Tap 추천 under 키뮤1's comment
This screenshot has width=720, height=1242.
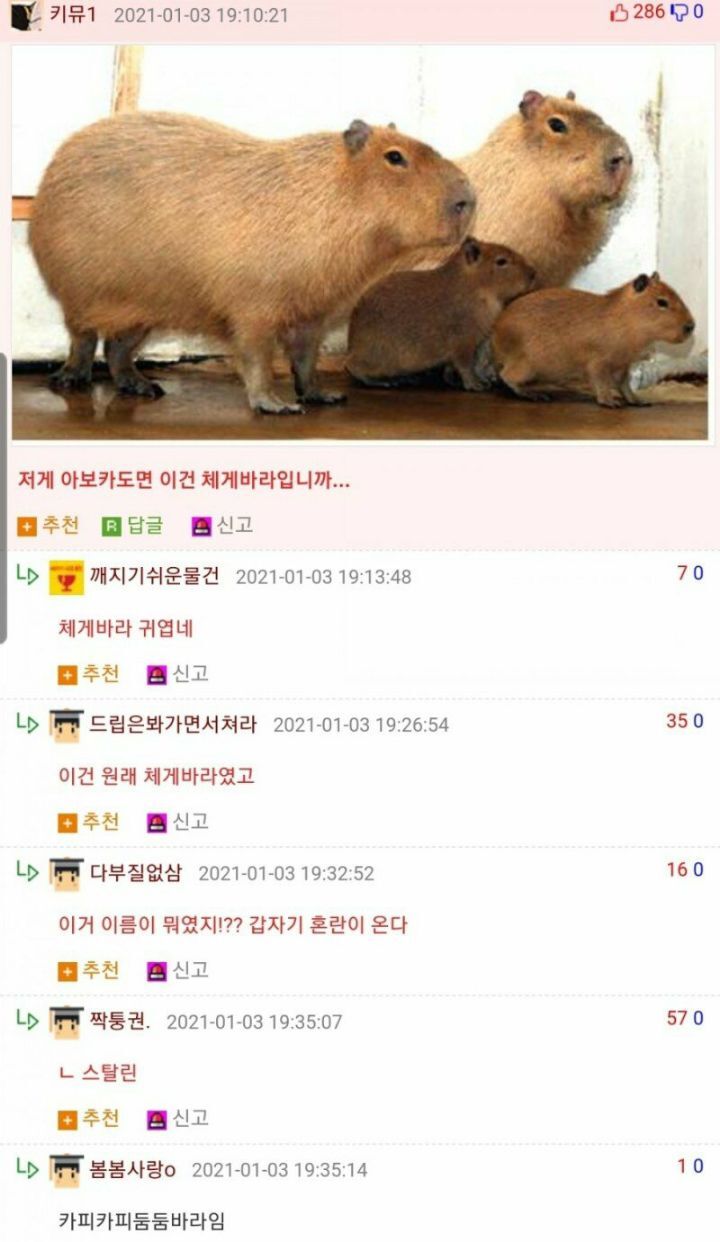click(x=48, y=526)
